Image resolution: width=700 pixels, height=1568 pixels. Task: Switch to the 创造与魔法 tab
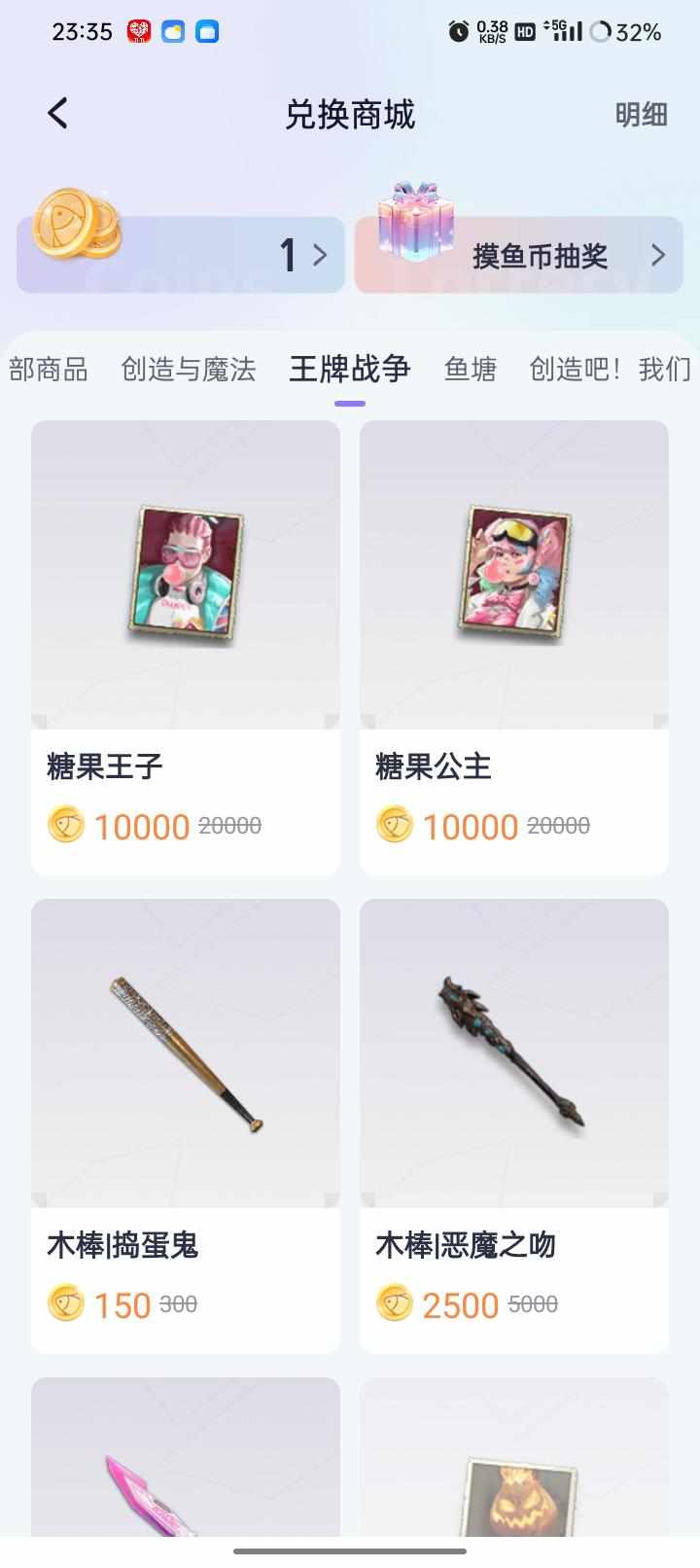189,370
